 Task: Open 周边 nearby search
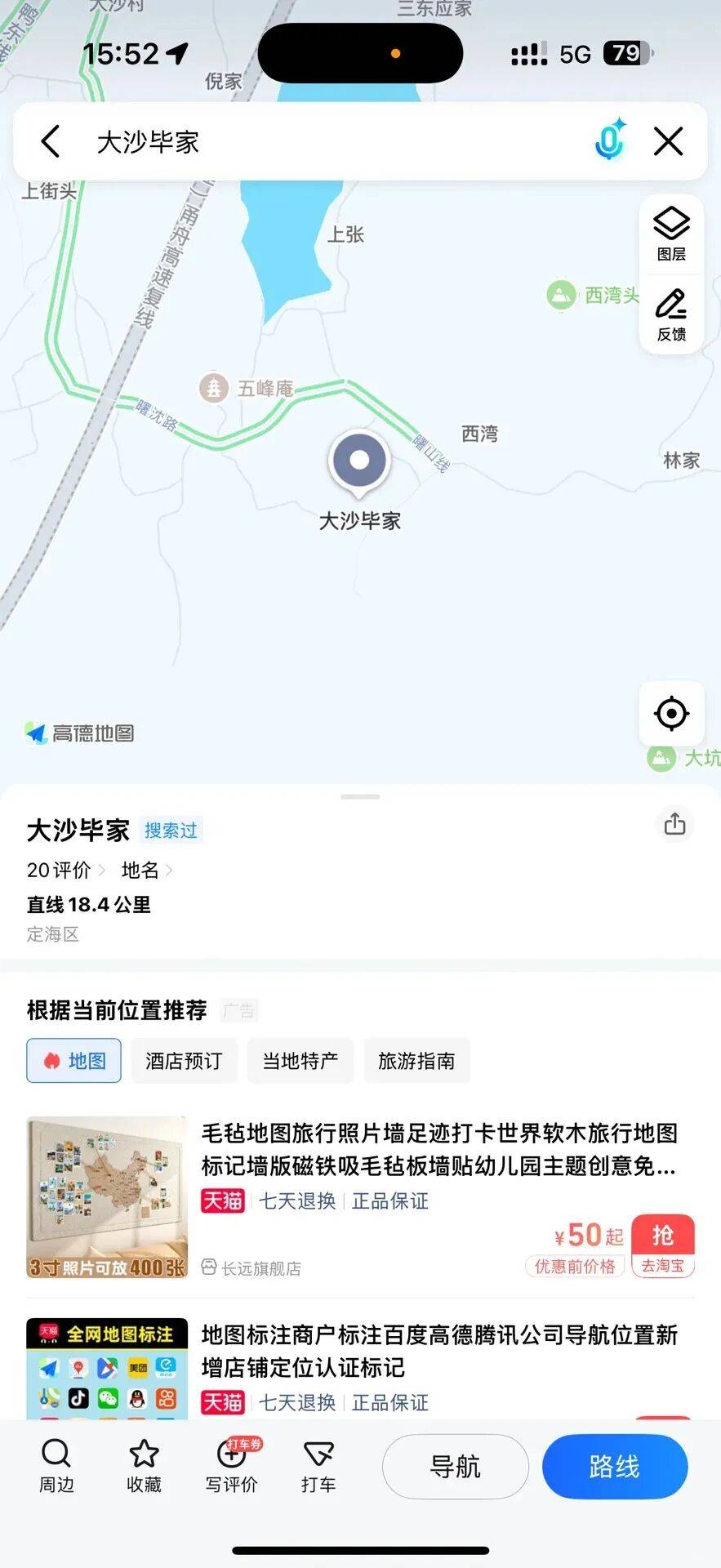[56, 1467]
